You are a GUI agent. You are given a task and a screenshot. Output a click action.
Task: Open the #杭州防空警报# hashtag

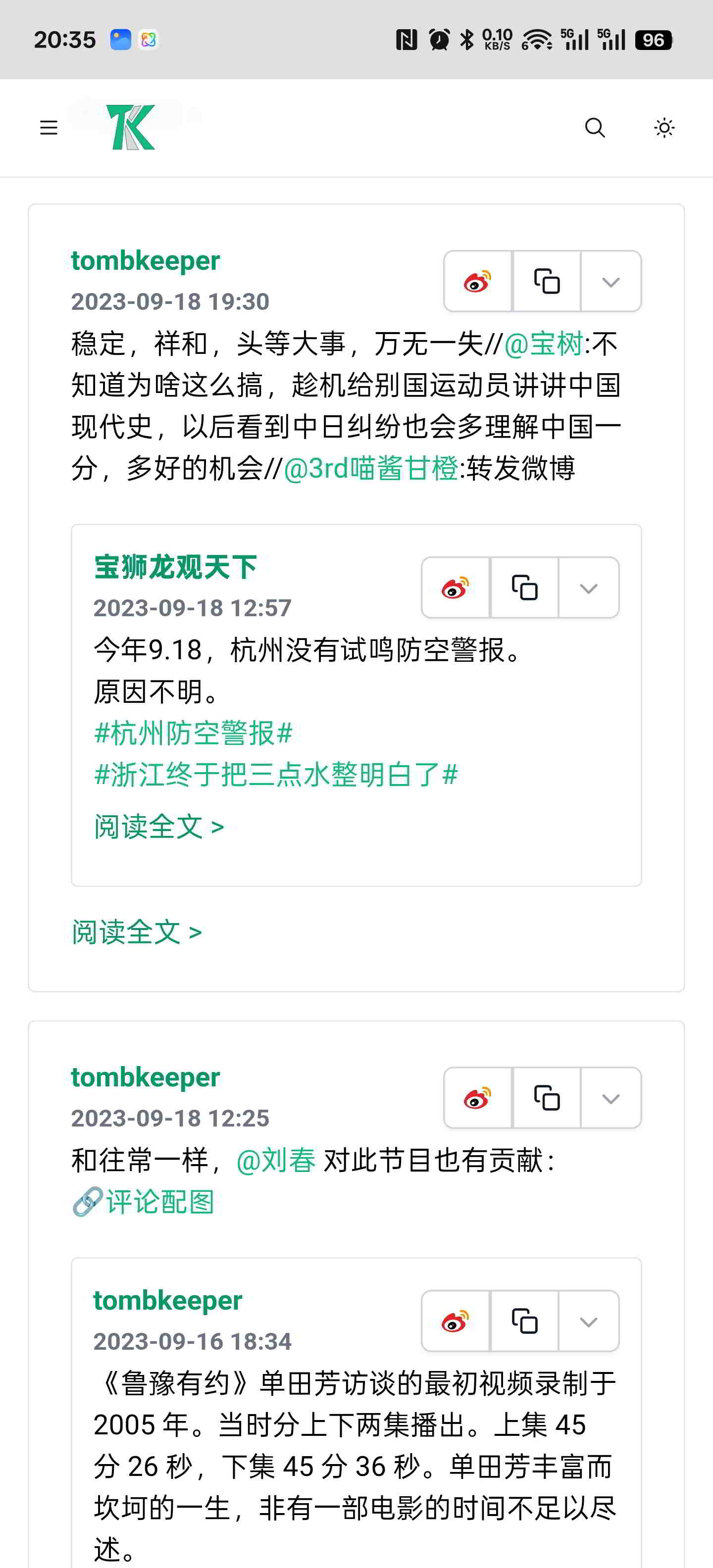coord(194,733)
